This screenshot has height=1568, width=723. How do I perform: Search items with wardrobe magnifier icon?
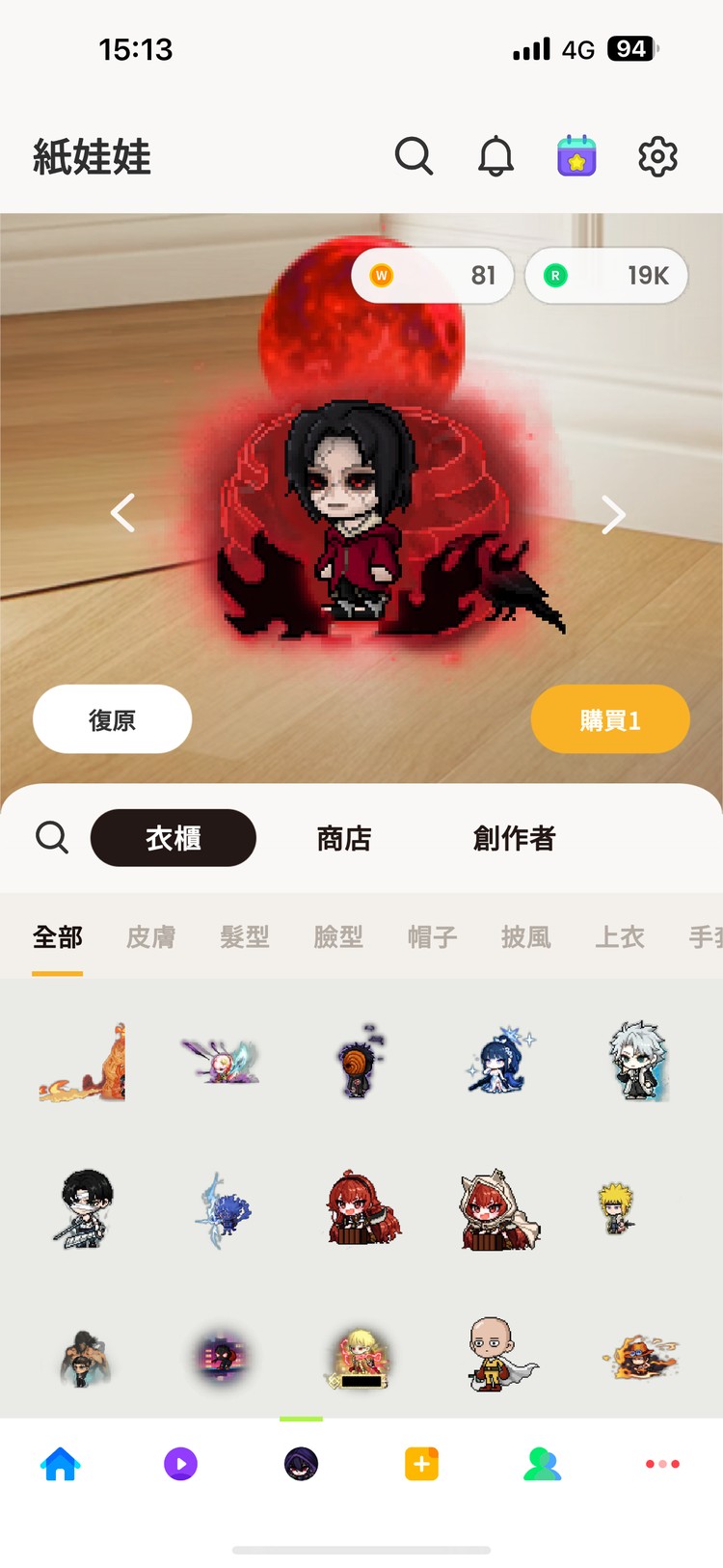pyautogui.click(x=52, y=837)
